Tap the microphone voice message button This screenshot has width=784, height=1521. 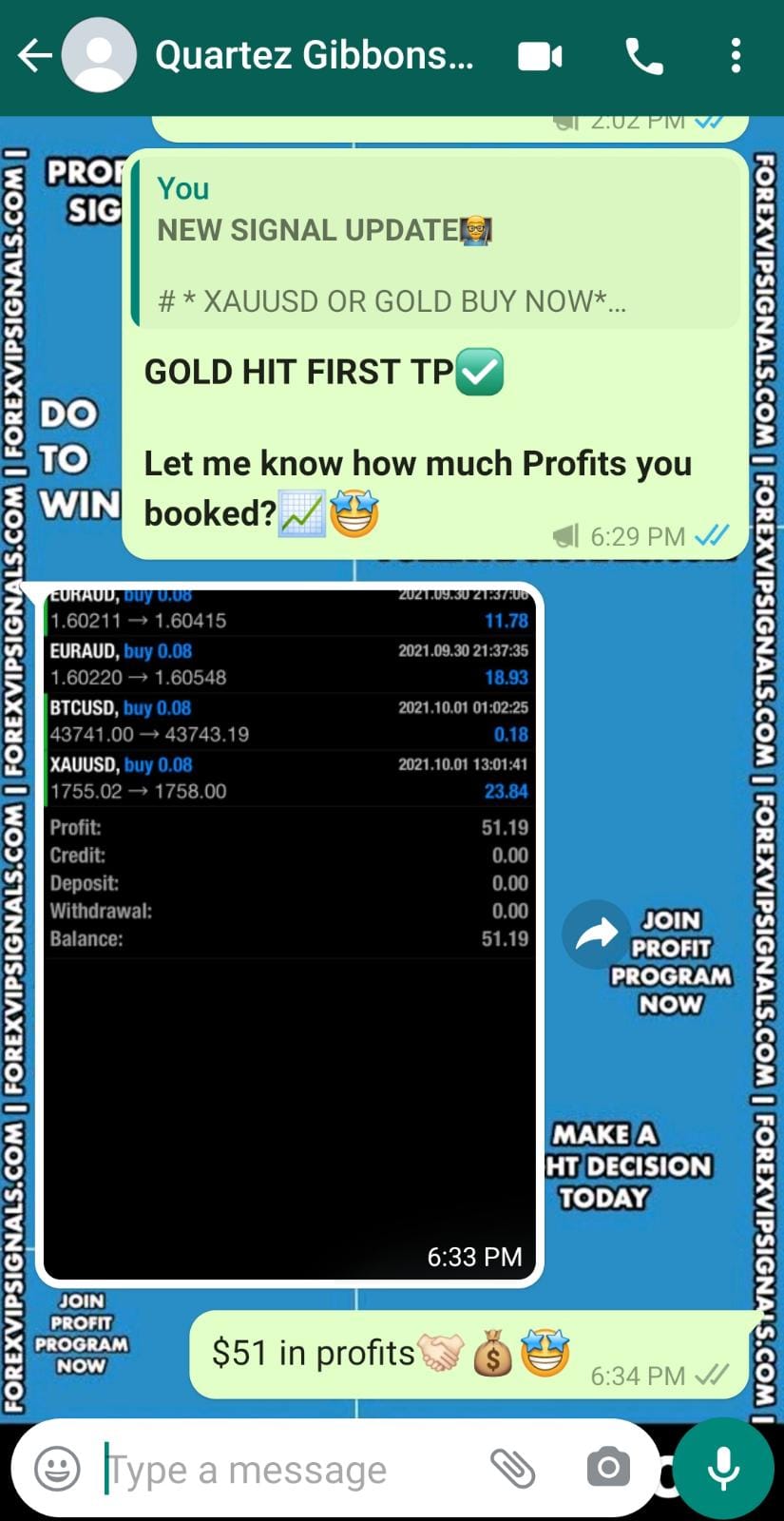(x=724, y=1469)
